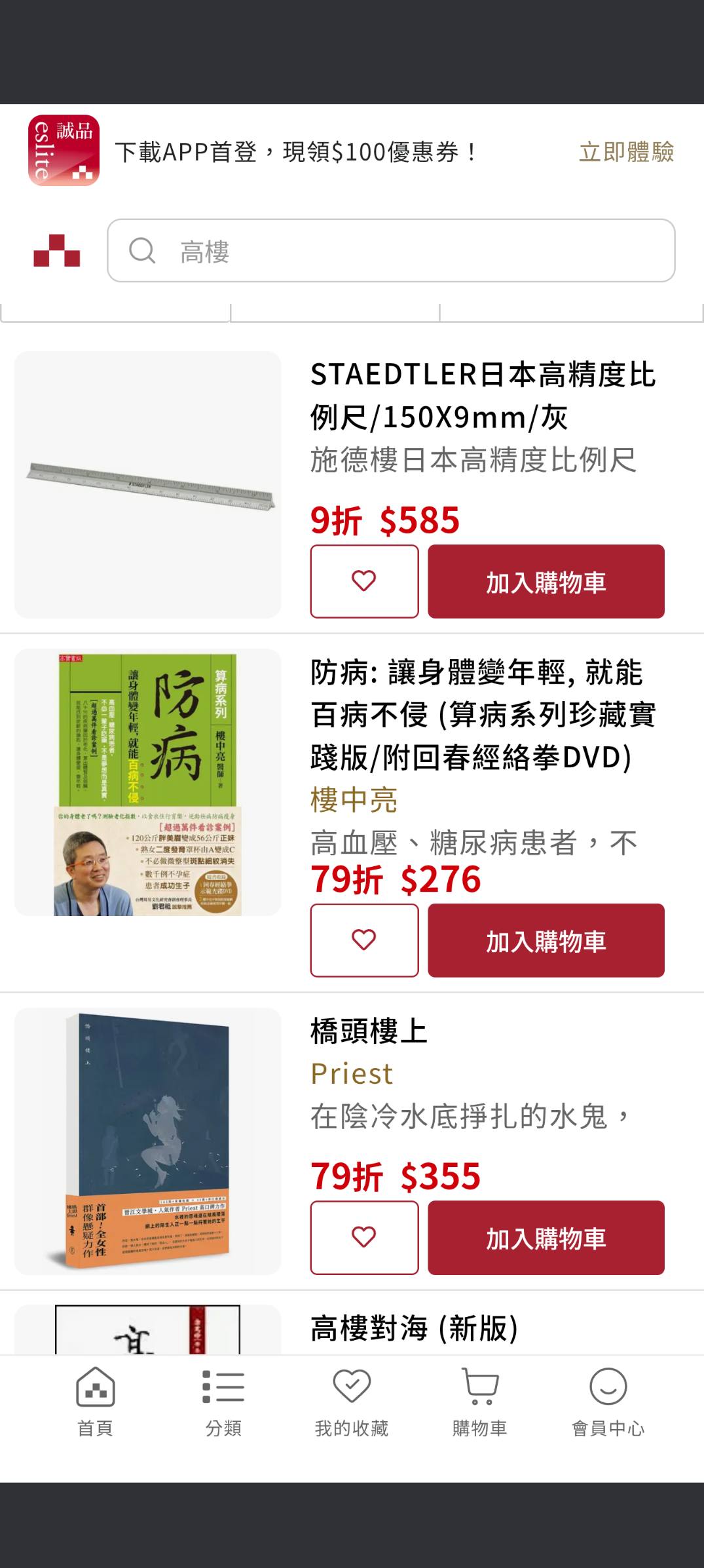Favorite the STAEDTLER 日本高精度比例尺
The height and width of the screenshot is (1568, 704).
coord(364,581)
